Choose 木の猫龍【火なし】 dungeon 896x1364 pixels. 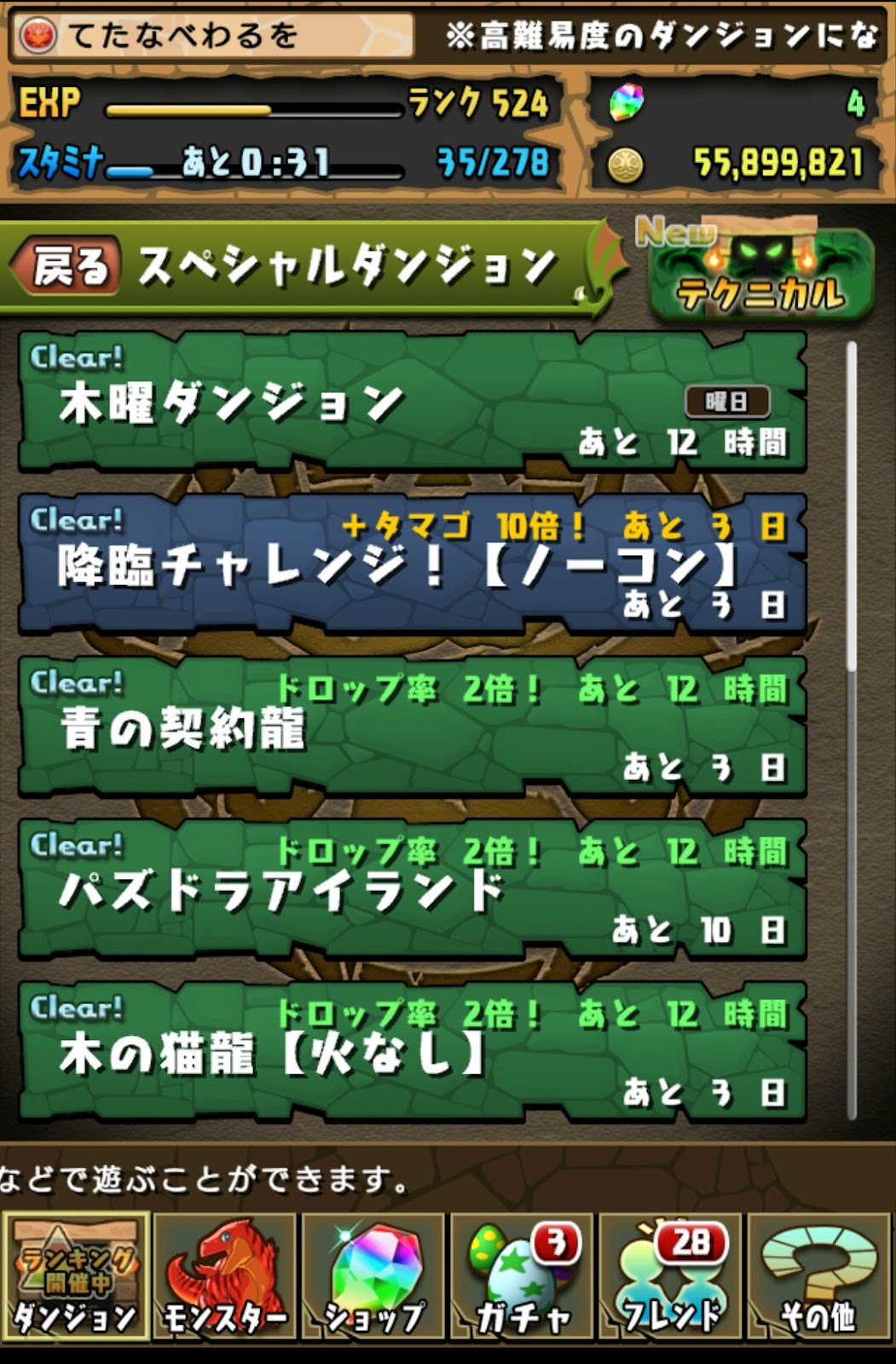pyautogui.click(x=412, y=1051)
